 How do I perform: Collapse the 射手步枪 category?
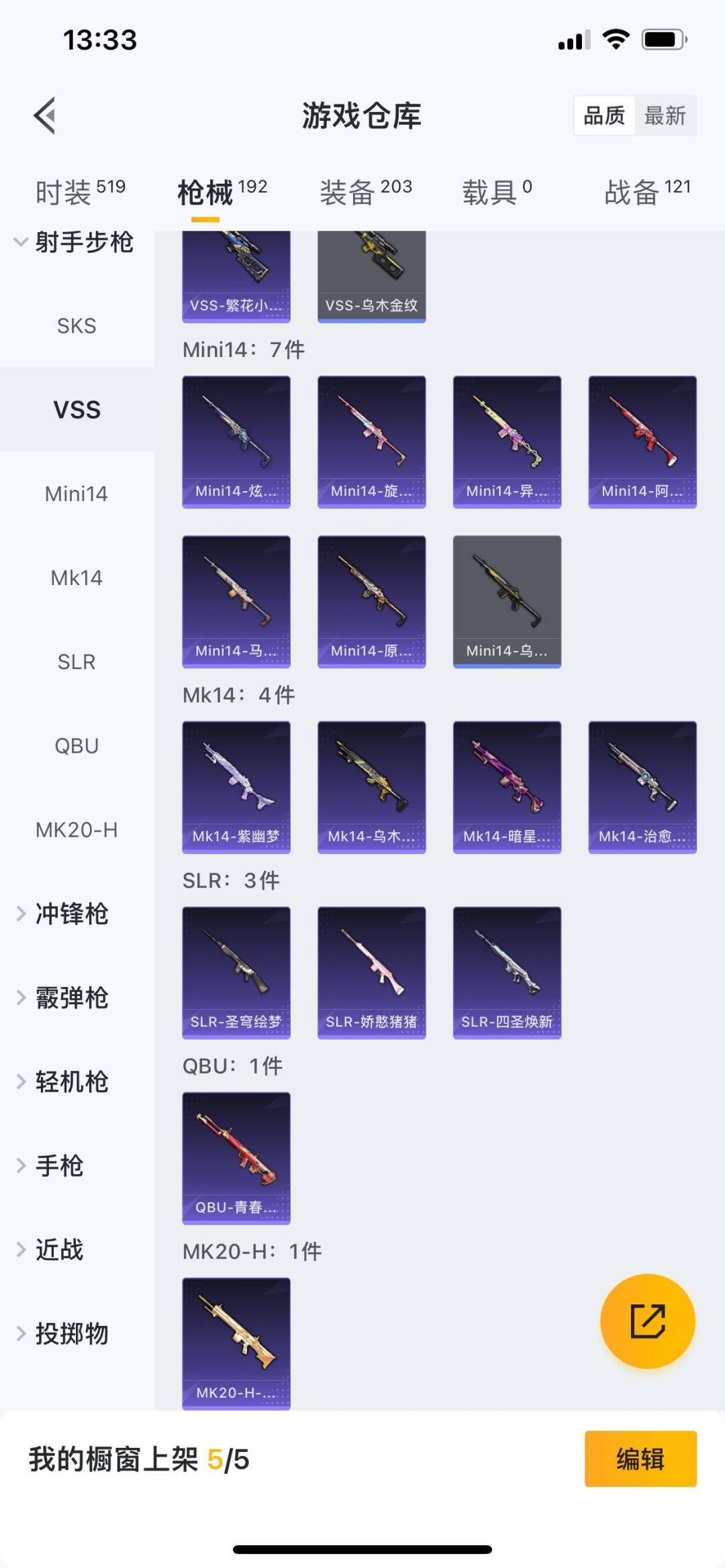[x=74, y=242]
